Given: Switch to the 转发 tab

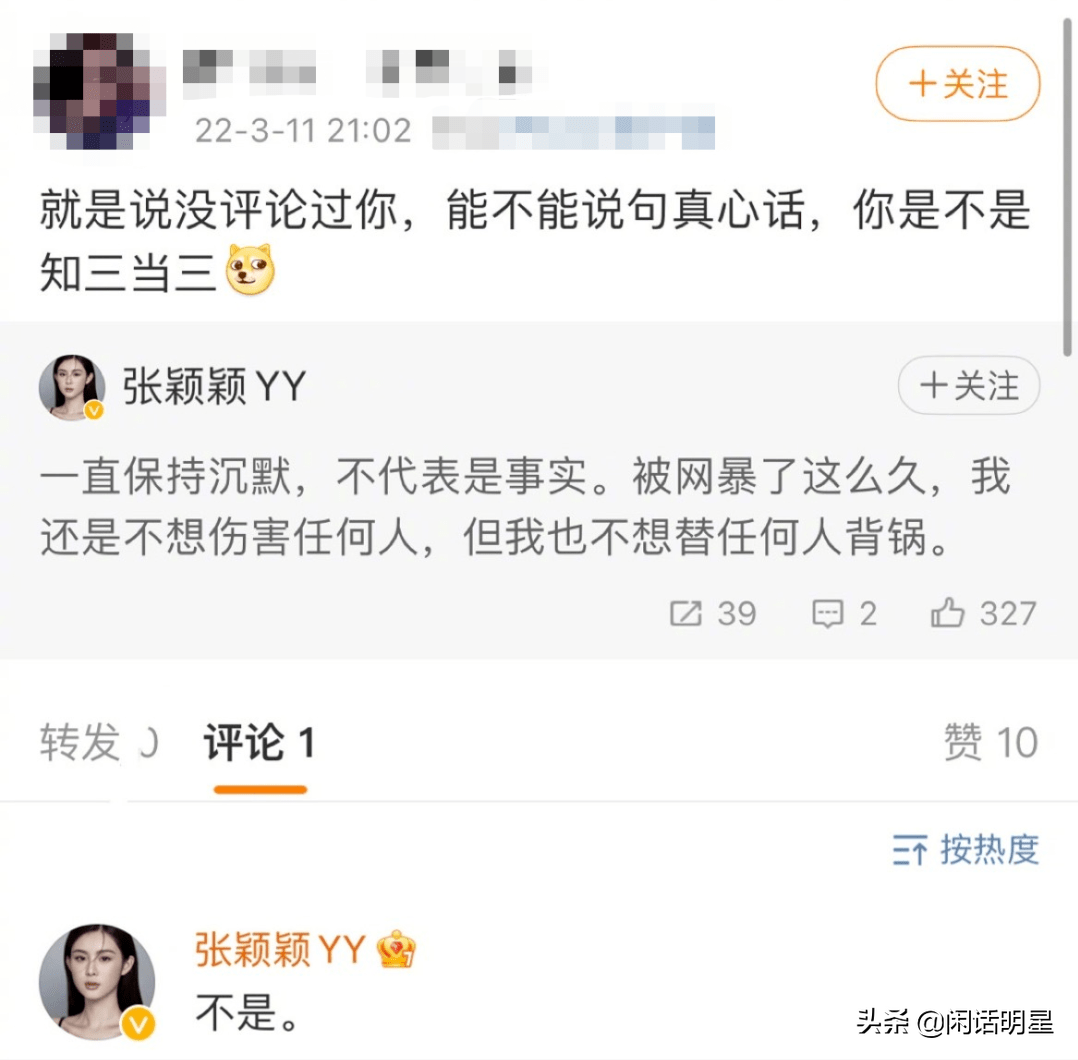Looking at the screenshot, I should [81, 743].
